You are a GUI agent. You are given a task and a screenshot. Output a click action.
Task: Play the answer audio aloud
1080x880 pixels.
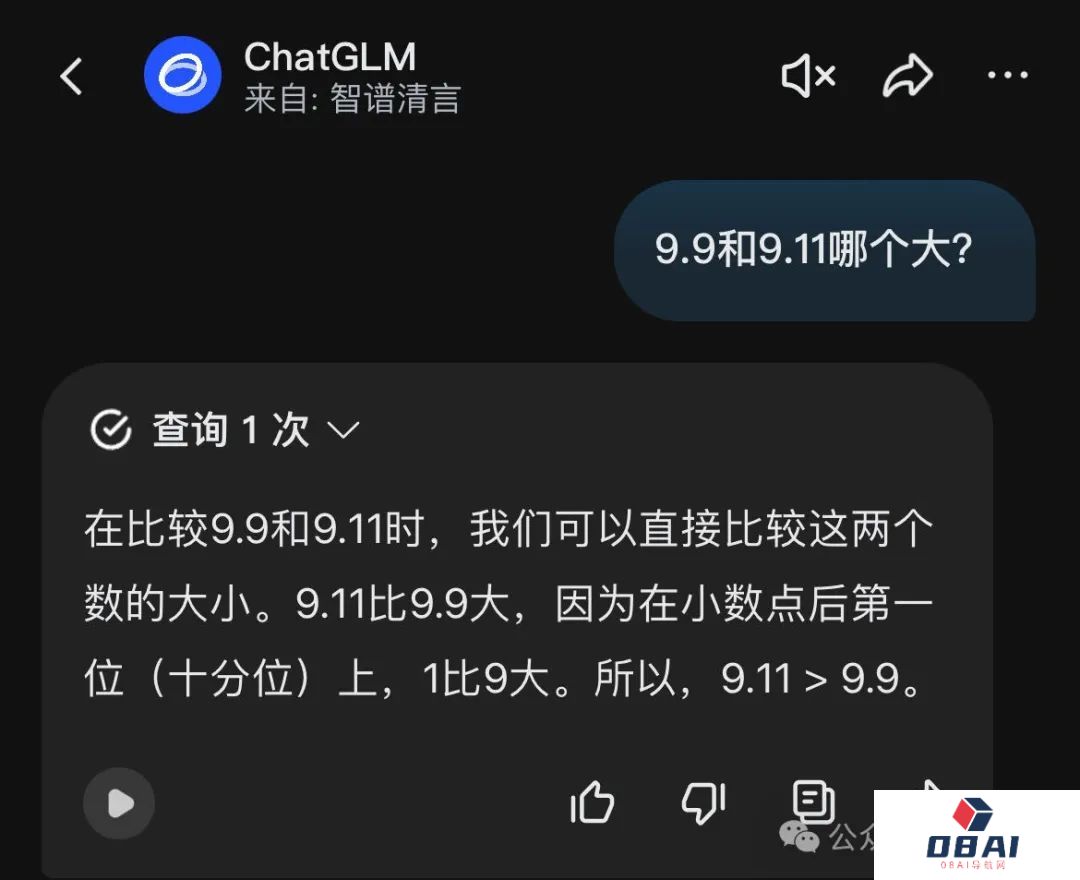119,803
